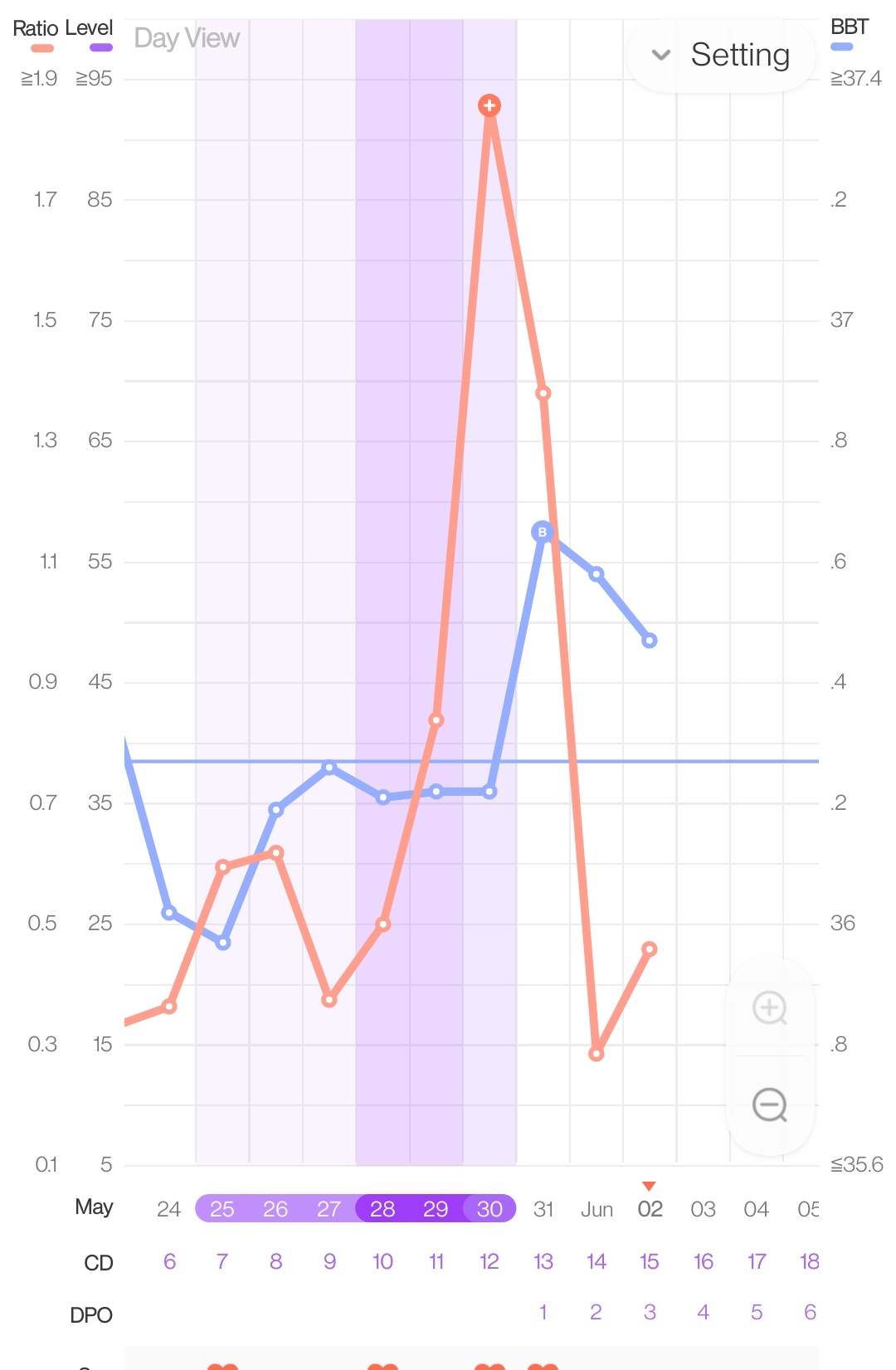Tap the orange peak marker with plus
Image resolution: width=896 pixels, height=1370 pixels.
click(489, 105)
